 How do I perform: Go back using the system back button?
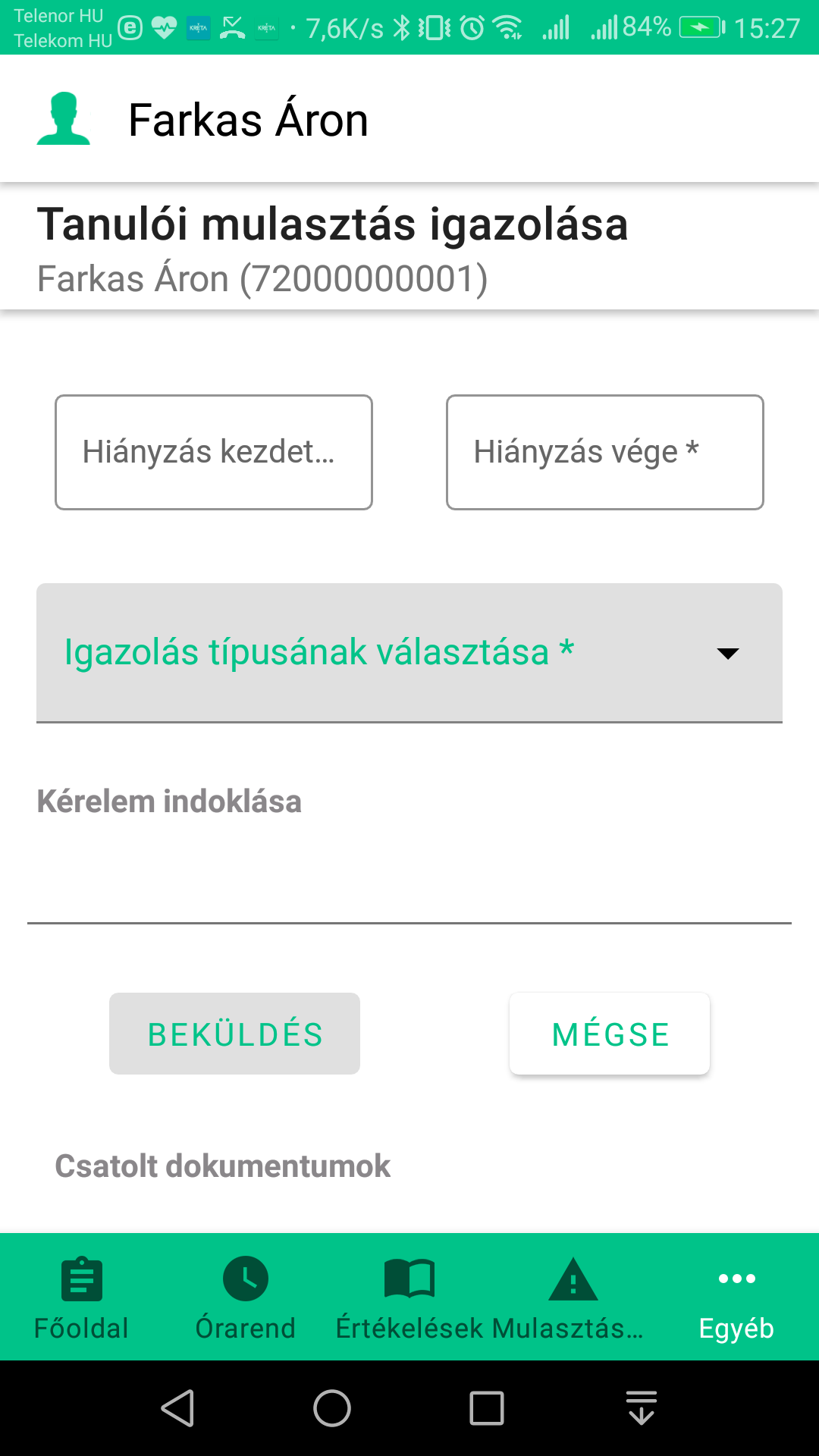177,1408
